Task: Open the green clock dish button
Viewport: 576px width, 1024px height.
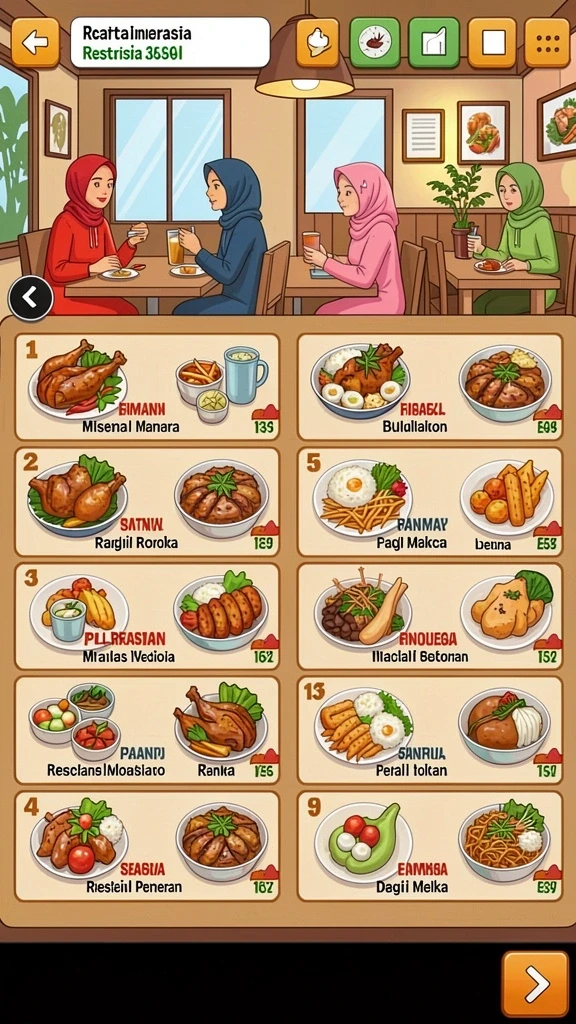Action: pyautogui.click(x=375, y=42)
